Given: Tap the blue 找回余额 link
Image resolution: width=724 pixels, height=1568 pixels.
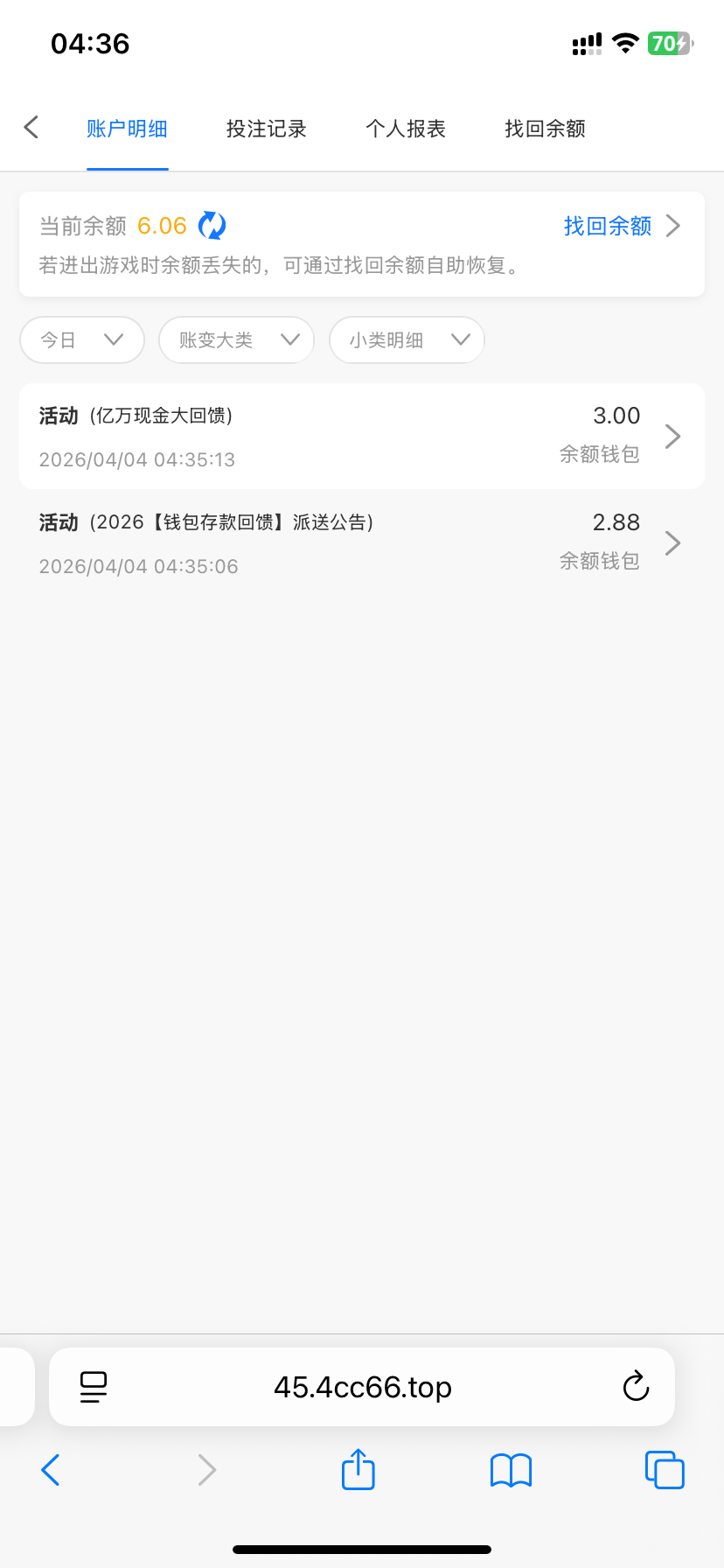Looking at the screenshot, I should pos(621,226).
